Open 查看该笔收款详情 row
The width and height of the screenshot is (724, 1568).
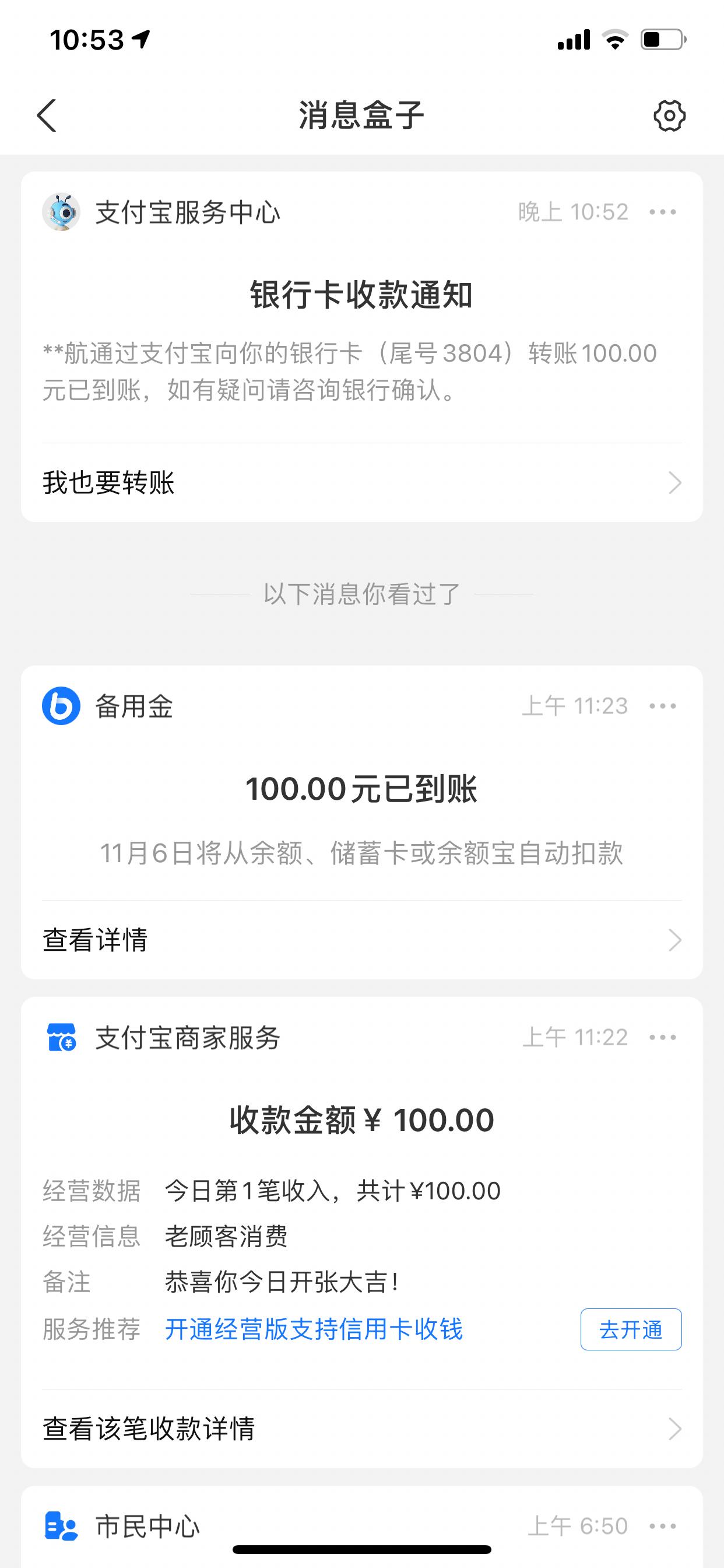coord(361,1429)
